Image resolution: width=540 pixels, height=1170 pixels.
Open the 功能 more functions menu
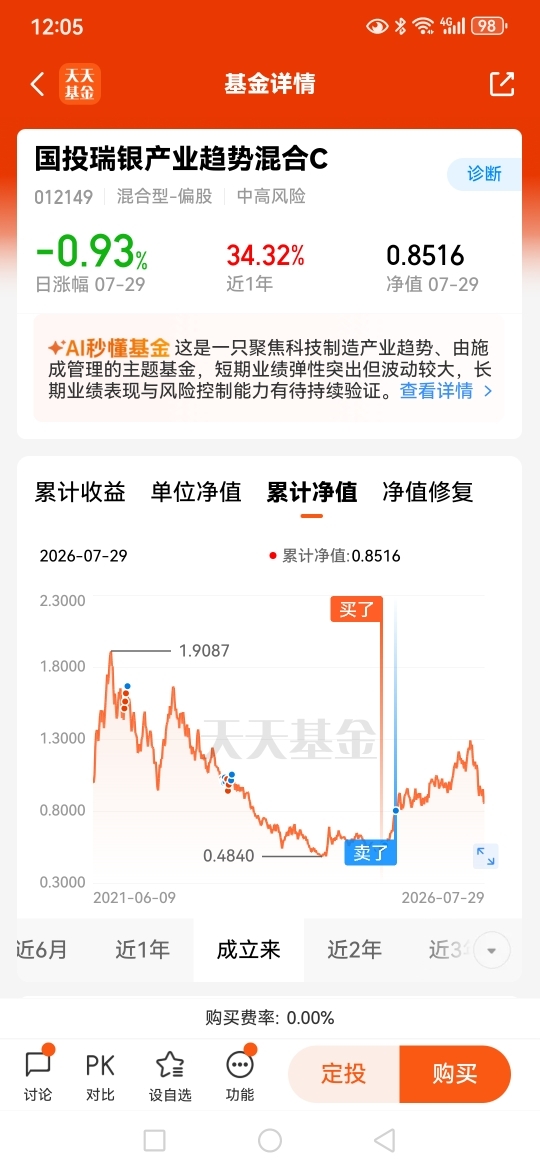pos(239,1074)
